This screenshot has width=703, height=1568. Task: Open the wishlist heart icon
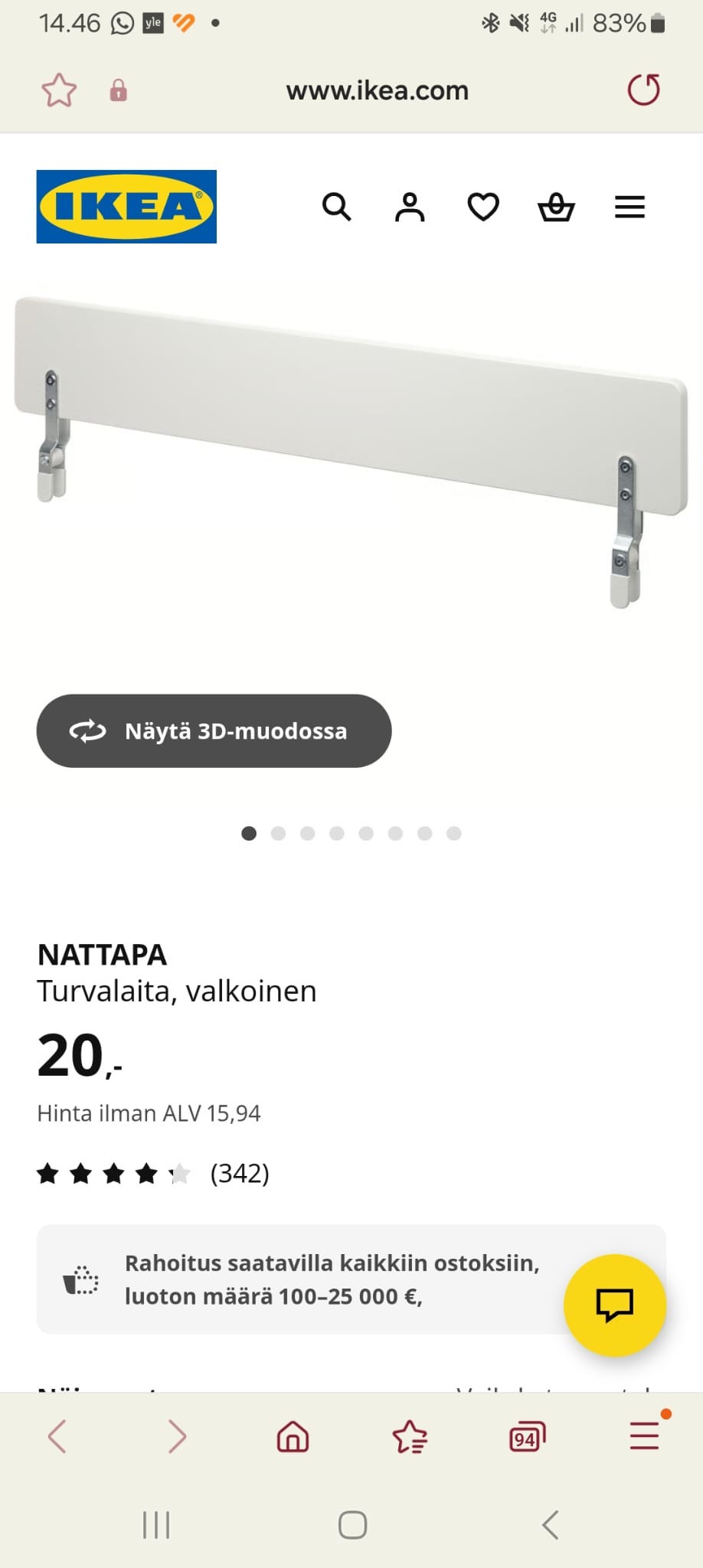482,207
